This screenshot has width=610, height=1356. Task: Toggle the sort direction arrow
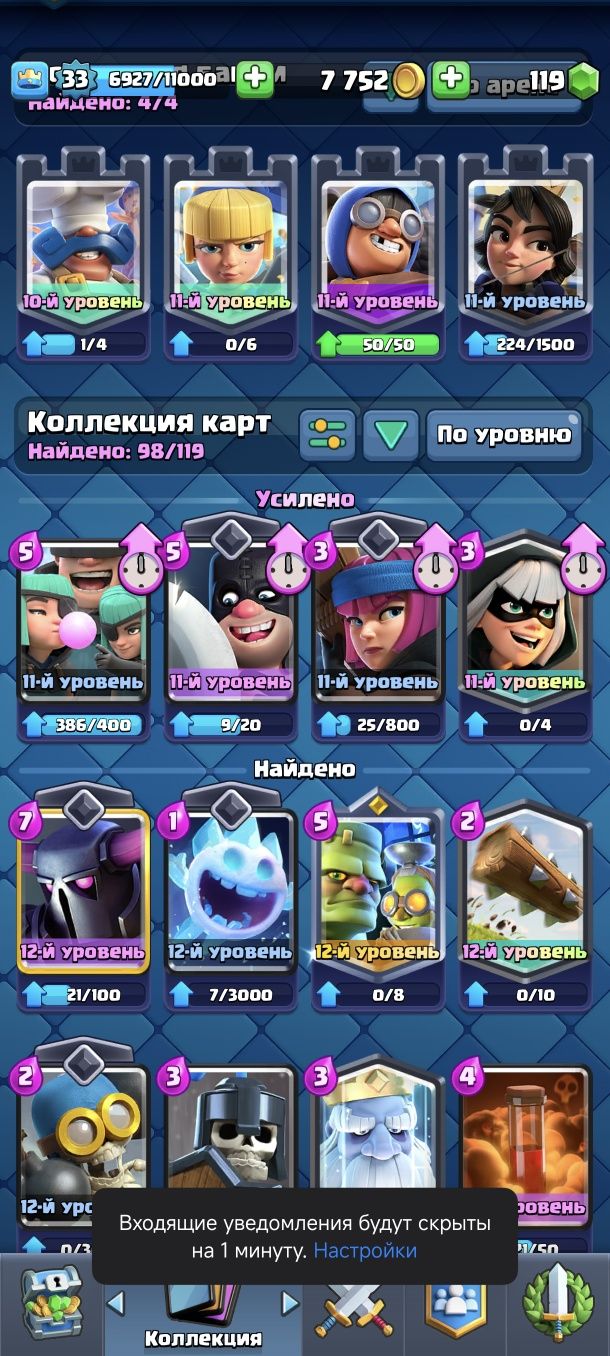(x=391, y=434)
